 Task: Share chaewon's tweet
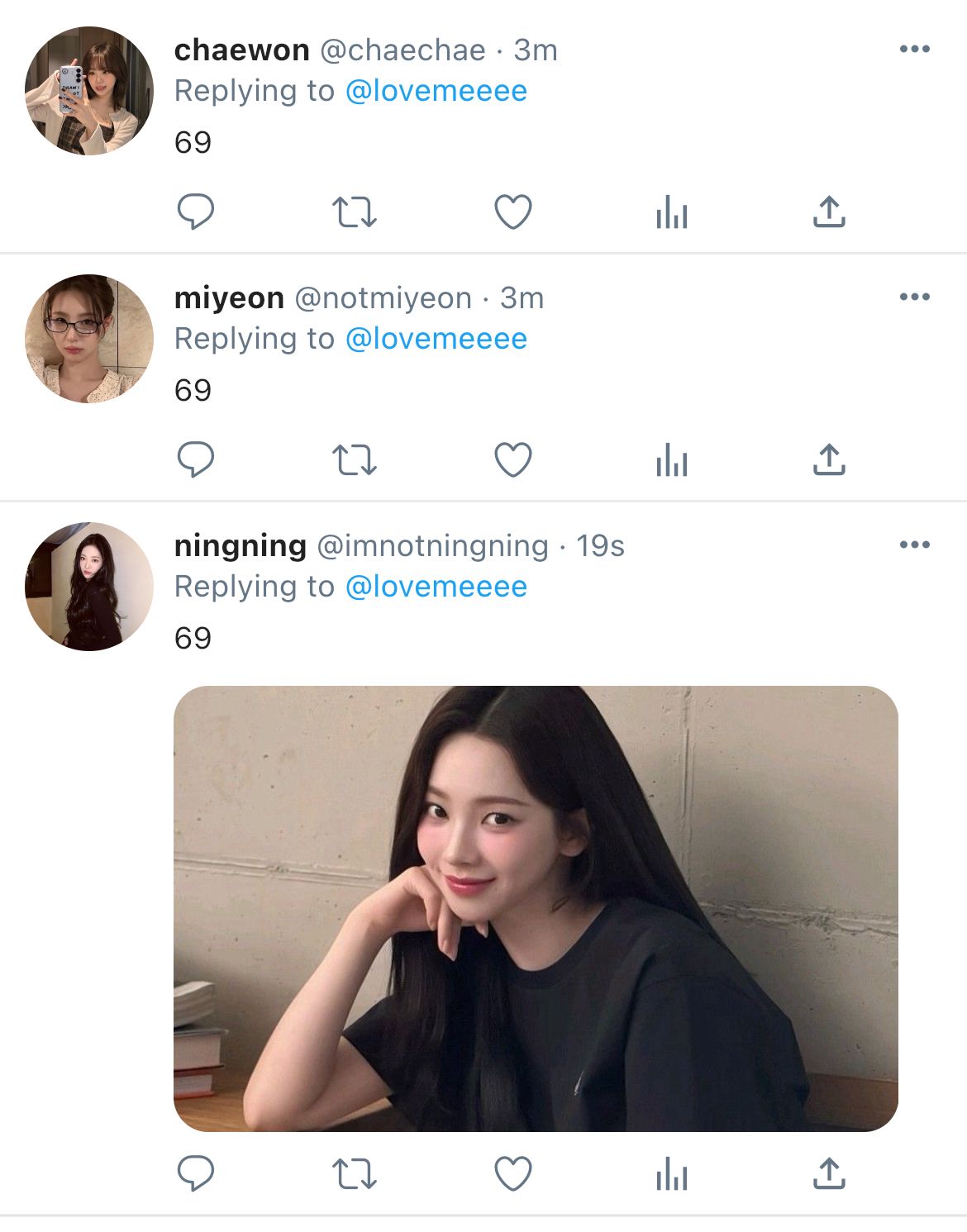pyautogui.click(x=829, y=212)
